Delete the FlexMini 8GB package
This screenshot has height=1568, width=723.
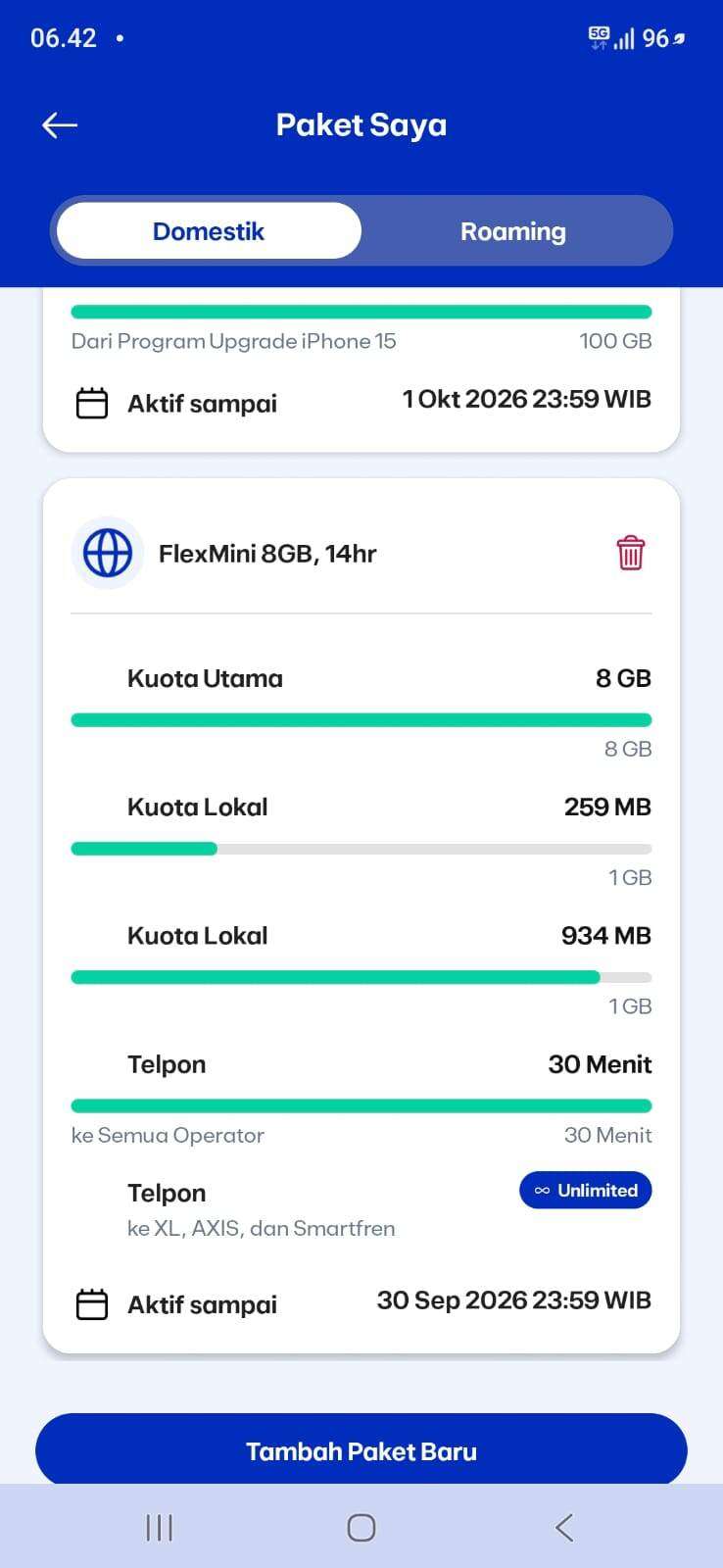click(630, 554)
